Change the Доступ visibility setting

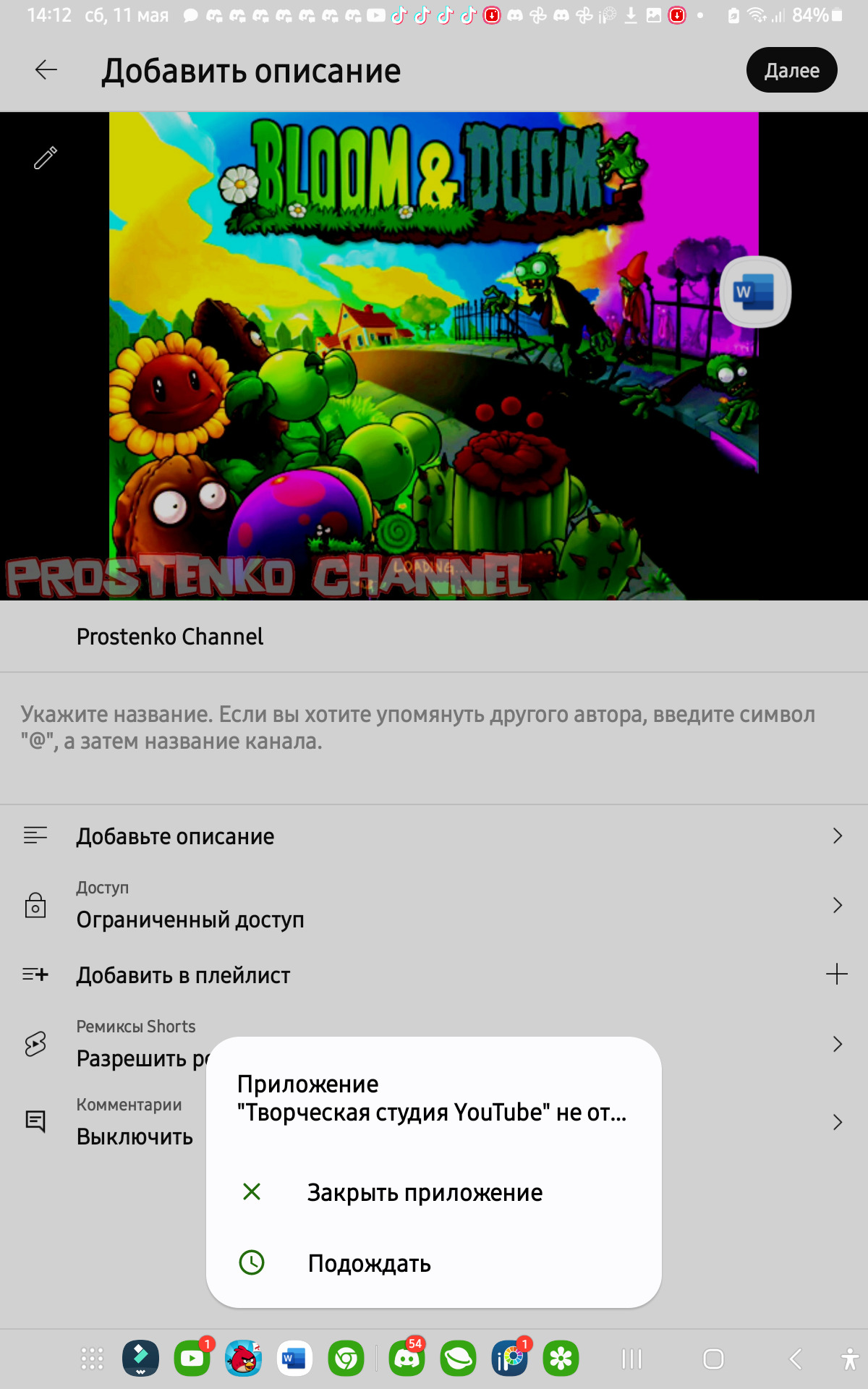434,906
